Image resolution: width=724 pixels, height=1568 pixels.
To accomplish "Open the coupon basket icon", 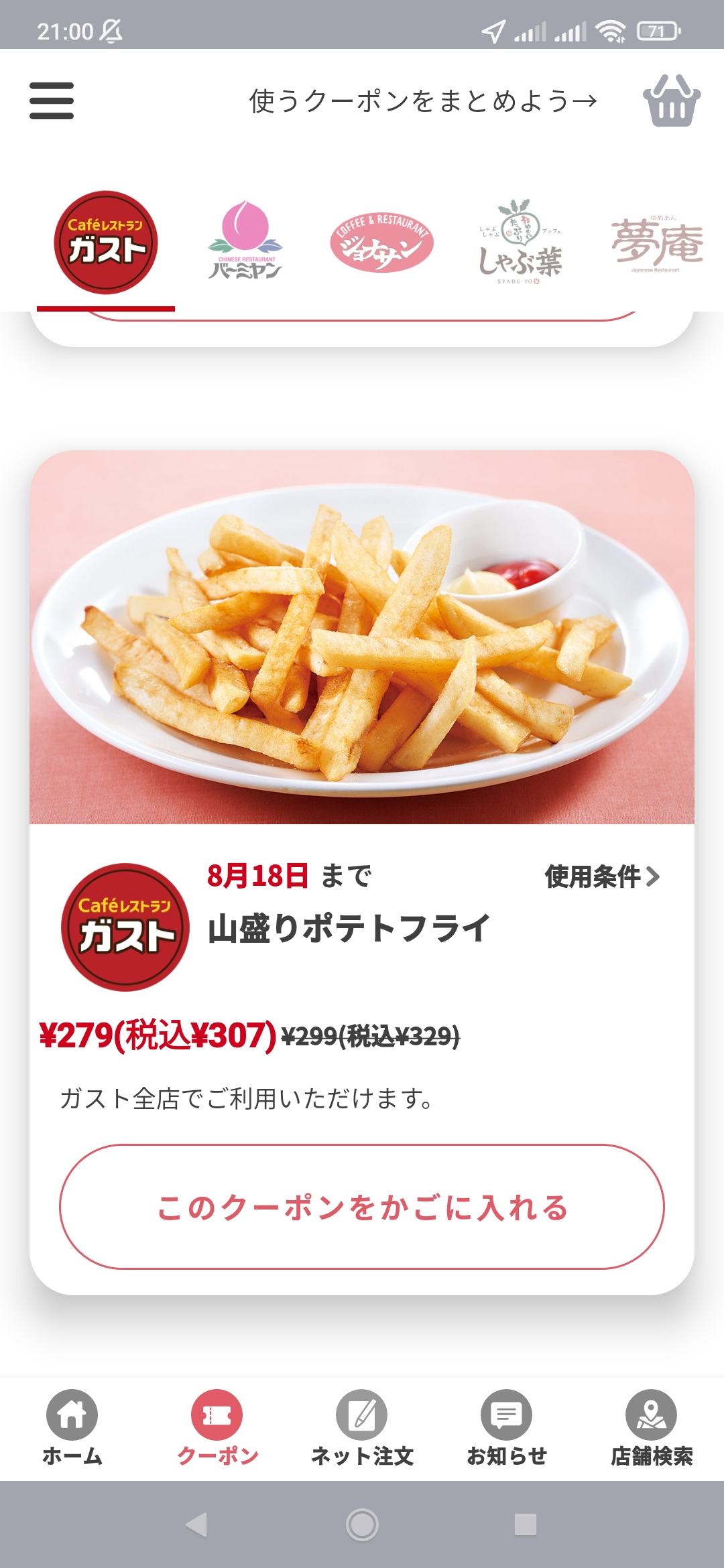I will coord(671,101).
